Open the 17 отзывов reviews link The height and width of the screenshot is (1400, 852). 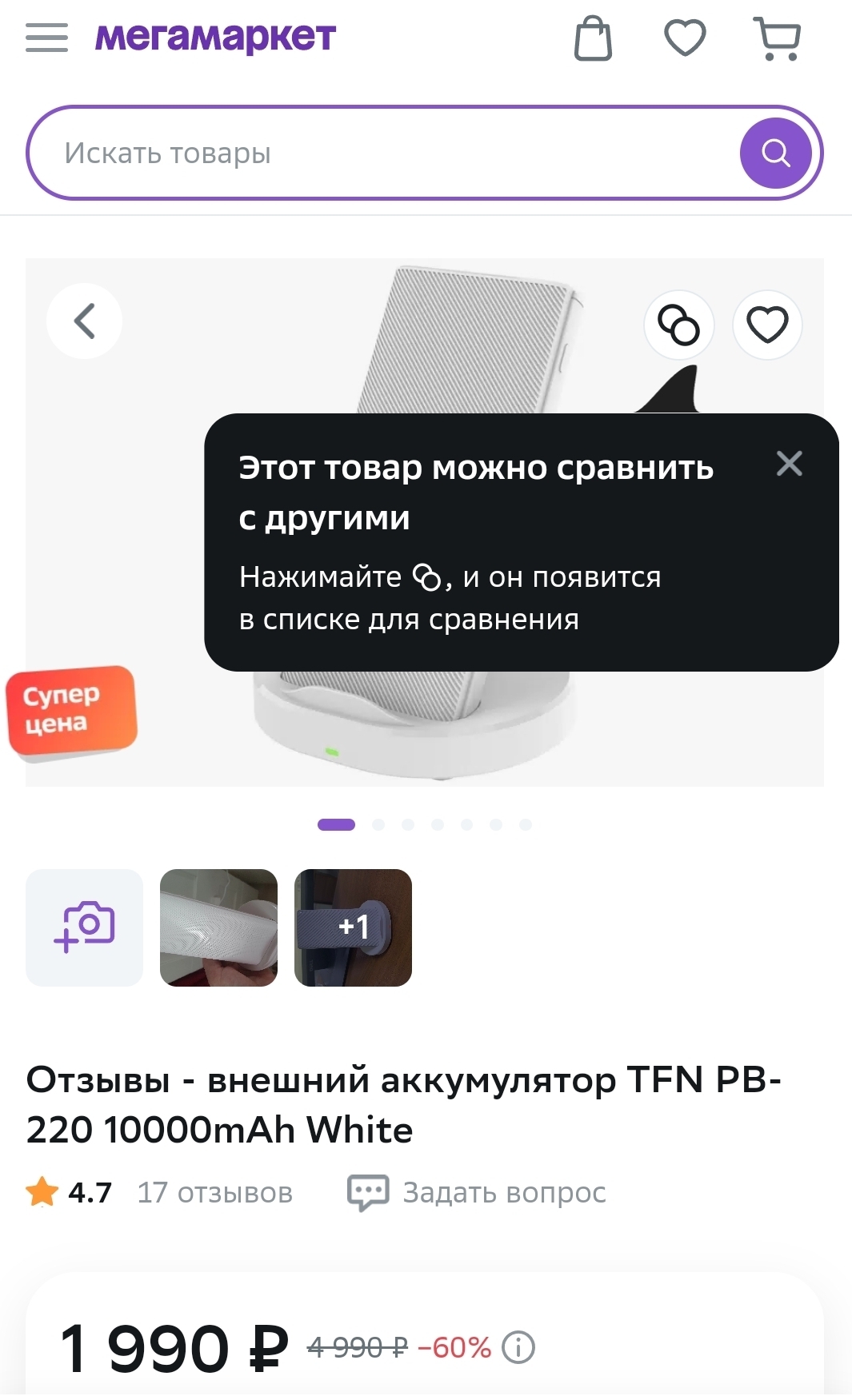click(x=214, y=1192)
